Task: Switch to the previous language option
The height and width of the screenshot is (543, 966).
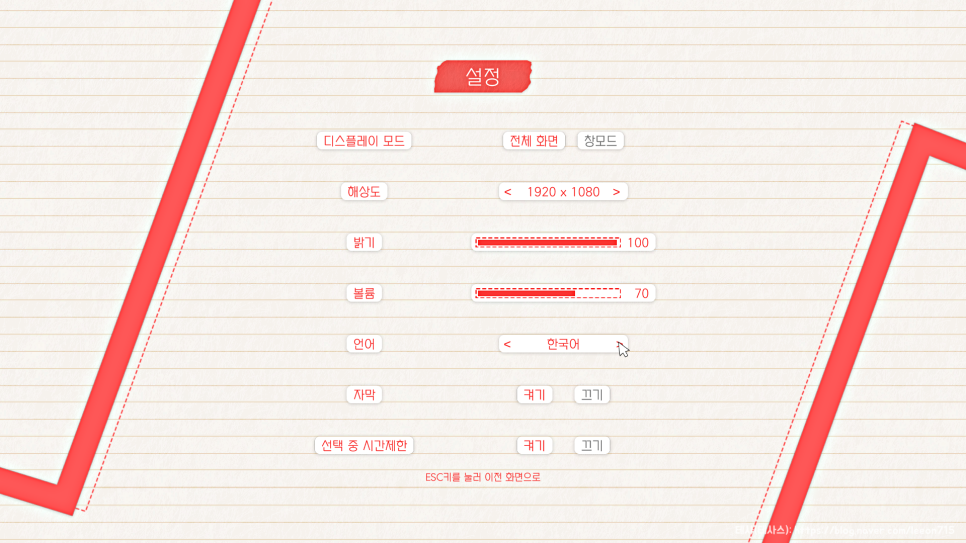Action: point(508,344)
